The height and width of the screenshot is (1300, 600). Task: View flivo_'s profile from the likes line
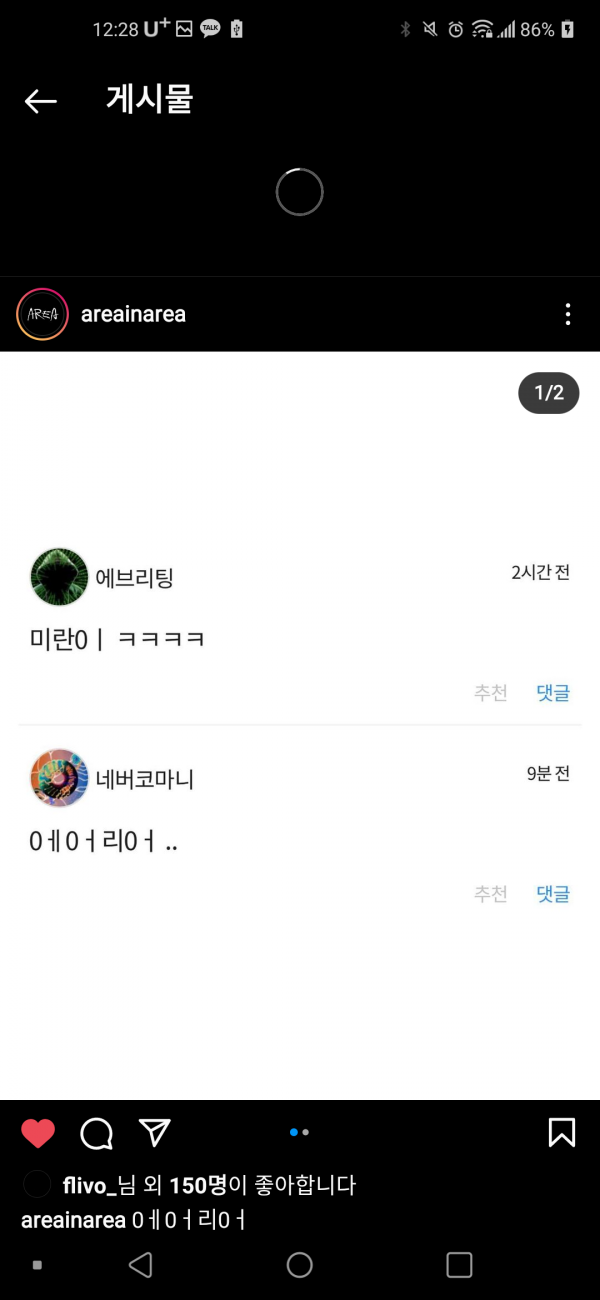point(88,1186)
